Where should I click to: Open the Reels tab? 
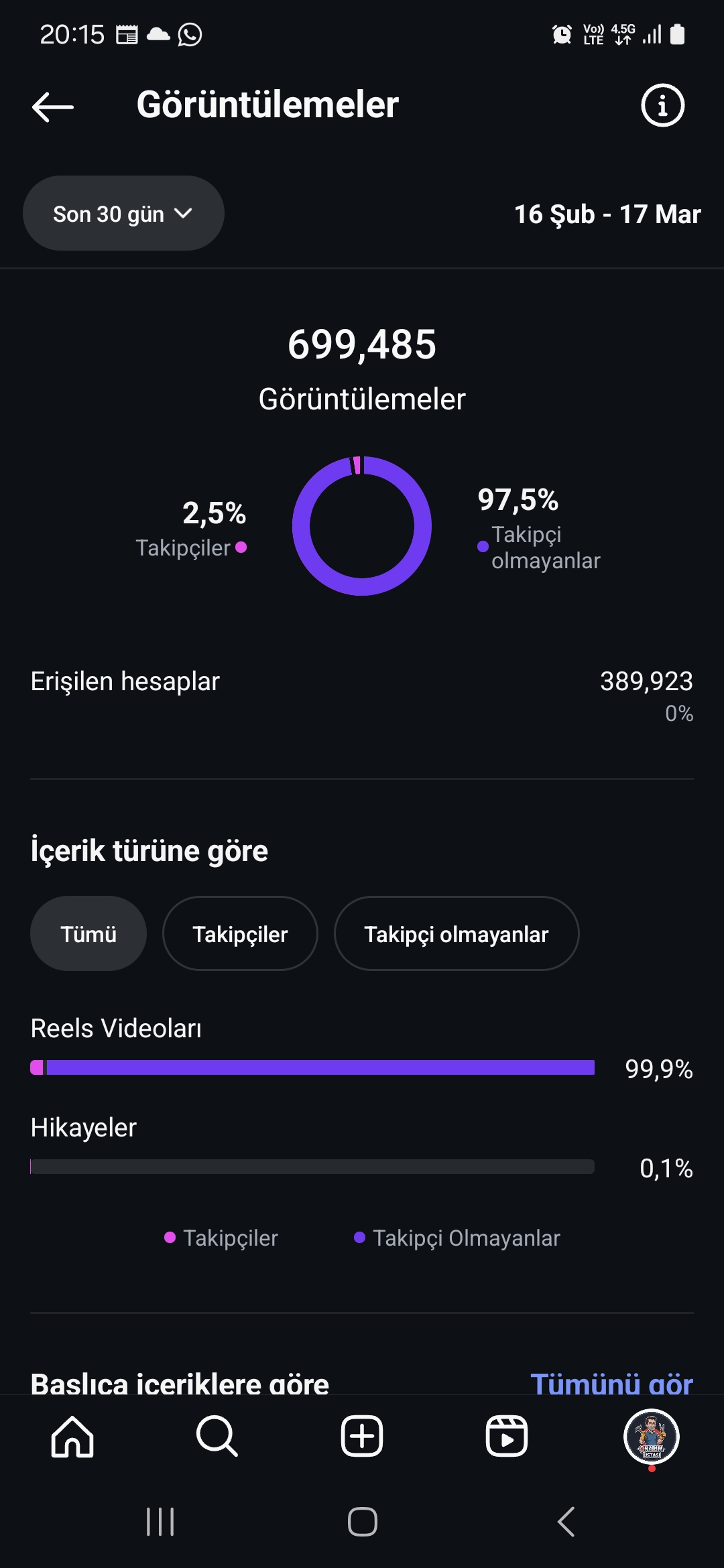(507, 1437)
